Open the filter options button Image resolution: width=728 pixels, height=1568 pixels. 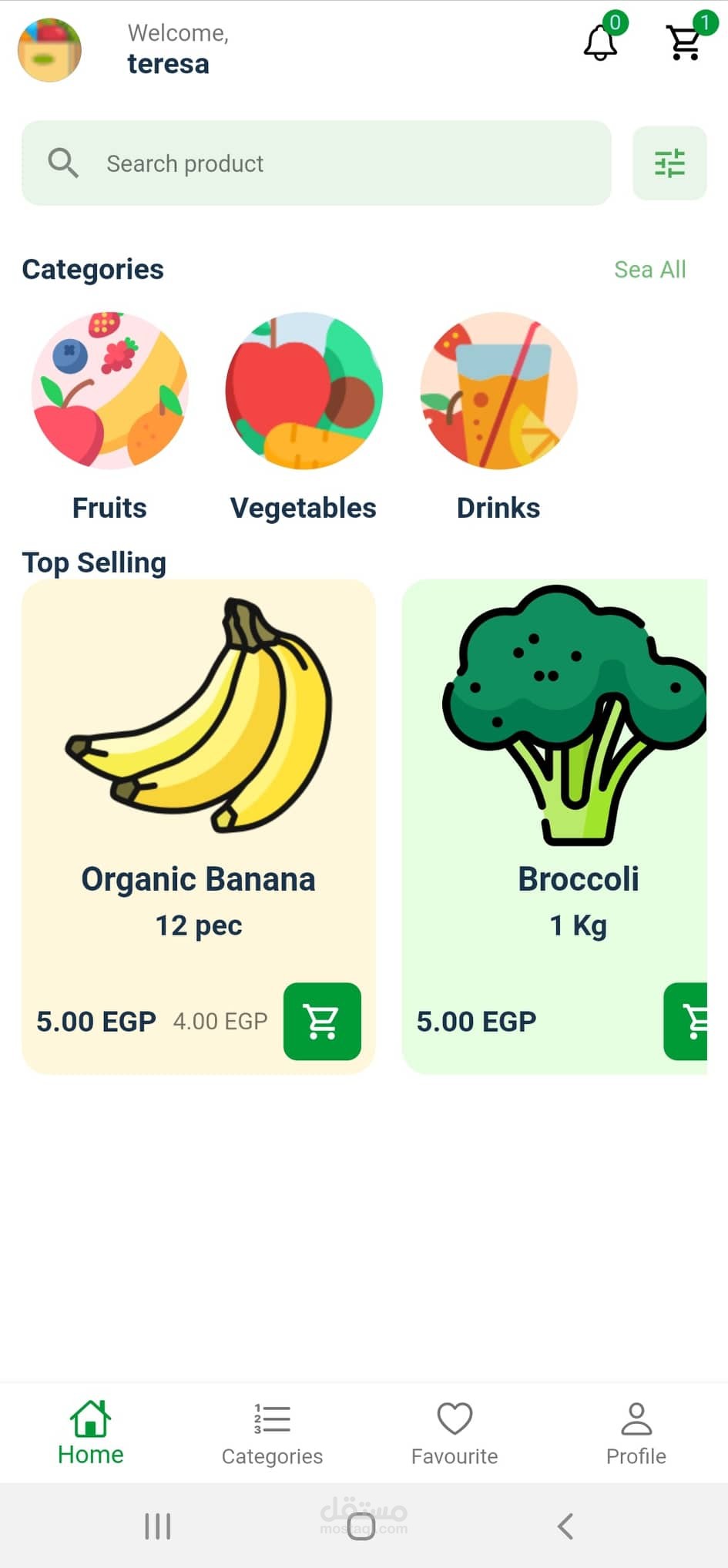(x=669, y=163)
